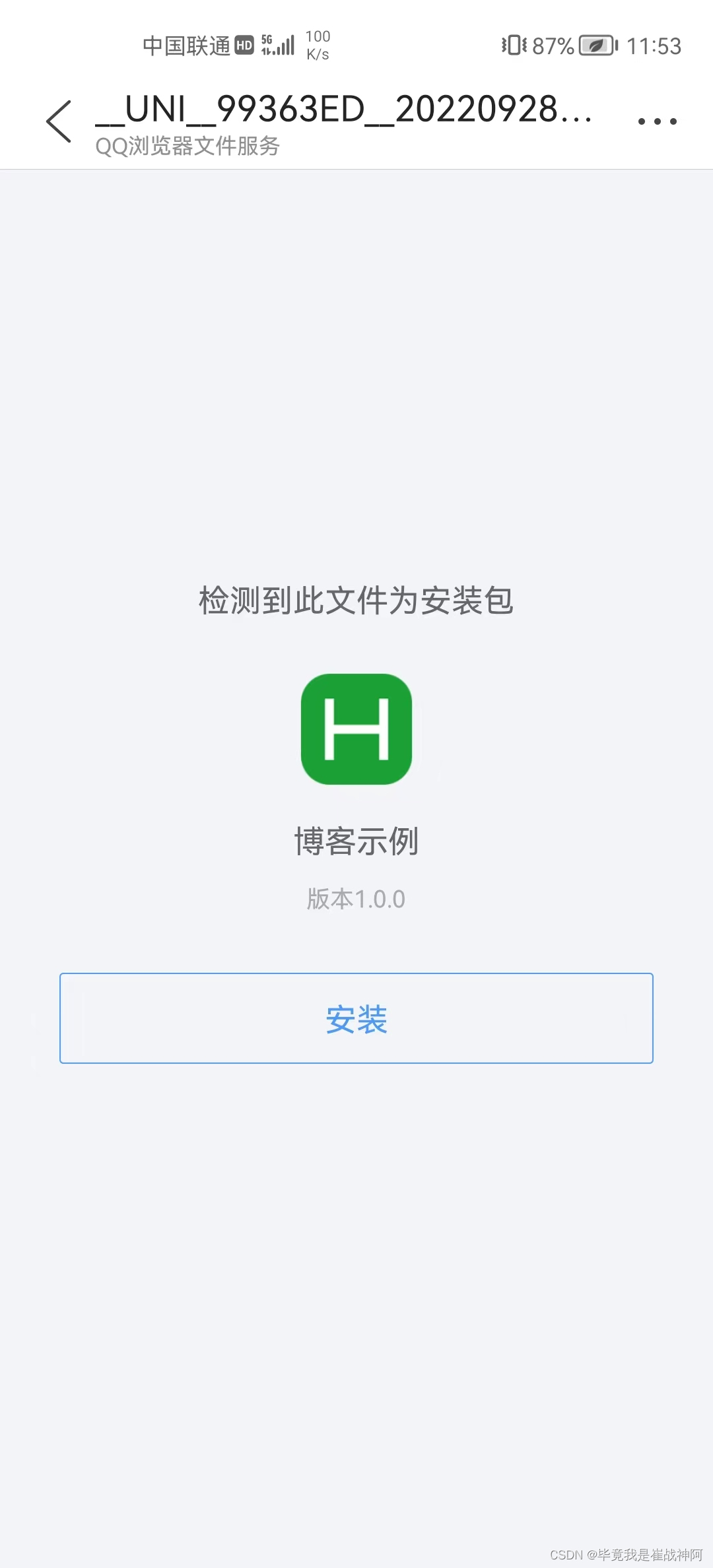Tap the network speed indicator 100 K/s

[x=318, y=44]
